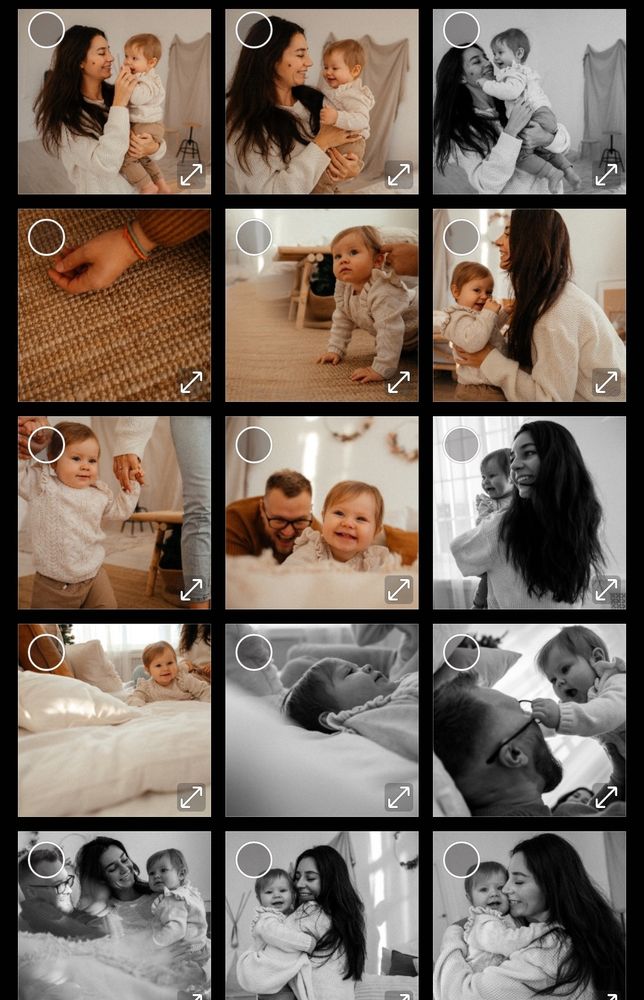Image resolution: width=644 pixels, height=1000 pixels.
Task: Select photo of dad and baby smiling
Action: tap(254, 445)
